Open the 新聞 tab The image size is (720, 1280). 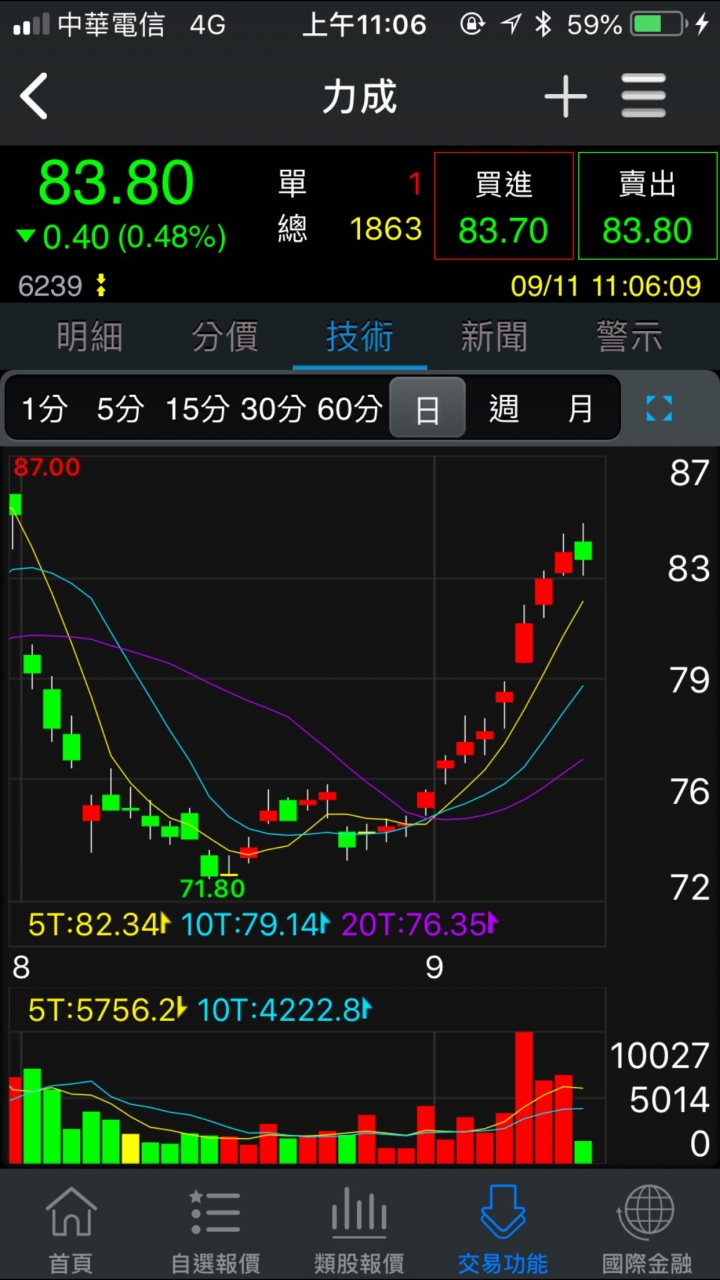click(x=494, y=337)
